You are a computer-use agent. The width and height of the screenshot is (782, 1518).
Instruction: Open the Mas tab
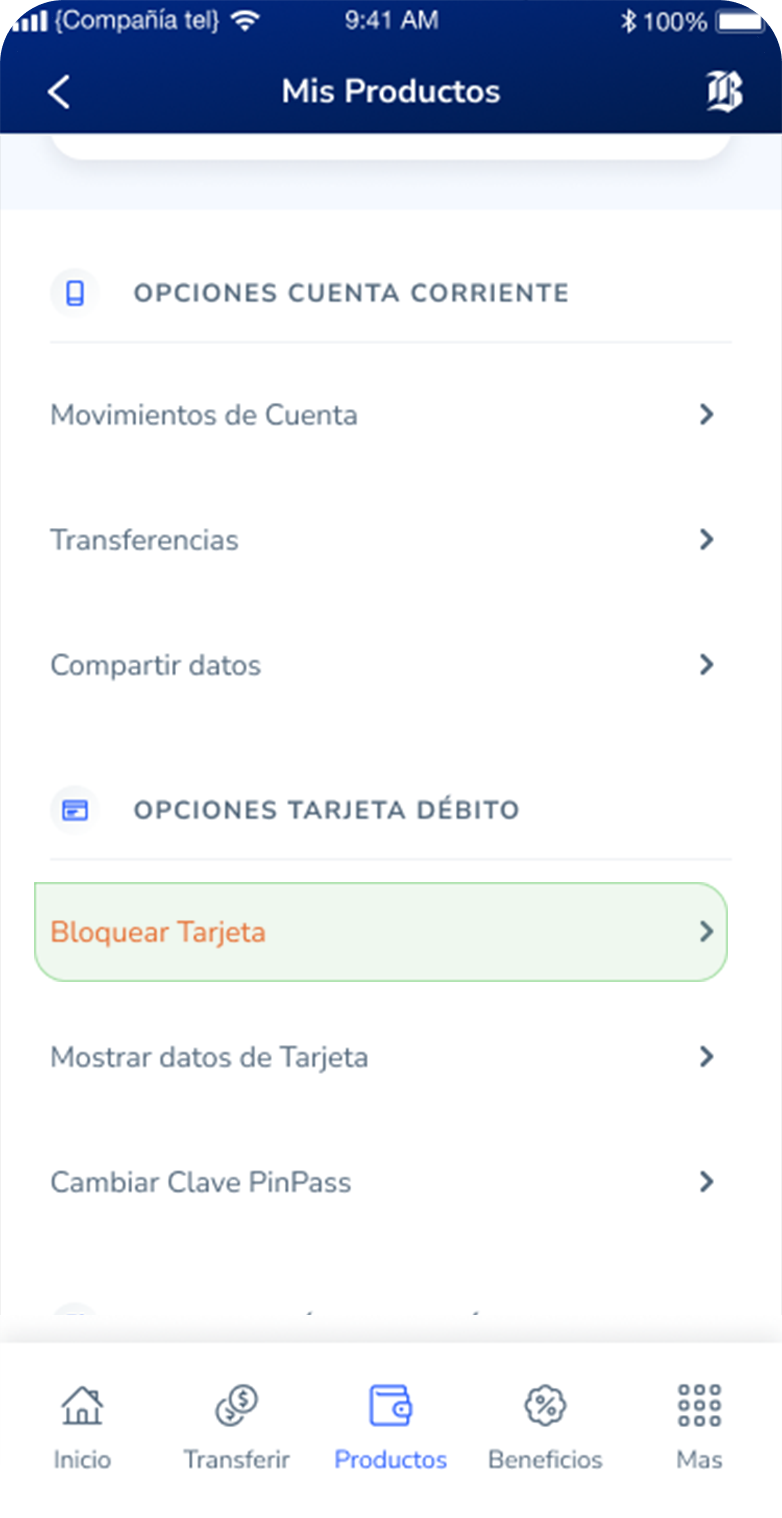(699, 1426)
